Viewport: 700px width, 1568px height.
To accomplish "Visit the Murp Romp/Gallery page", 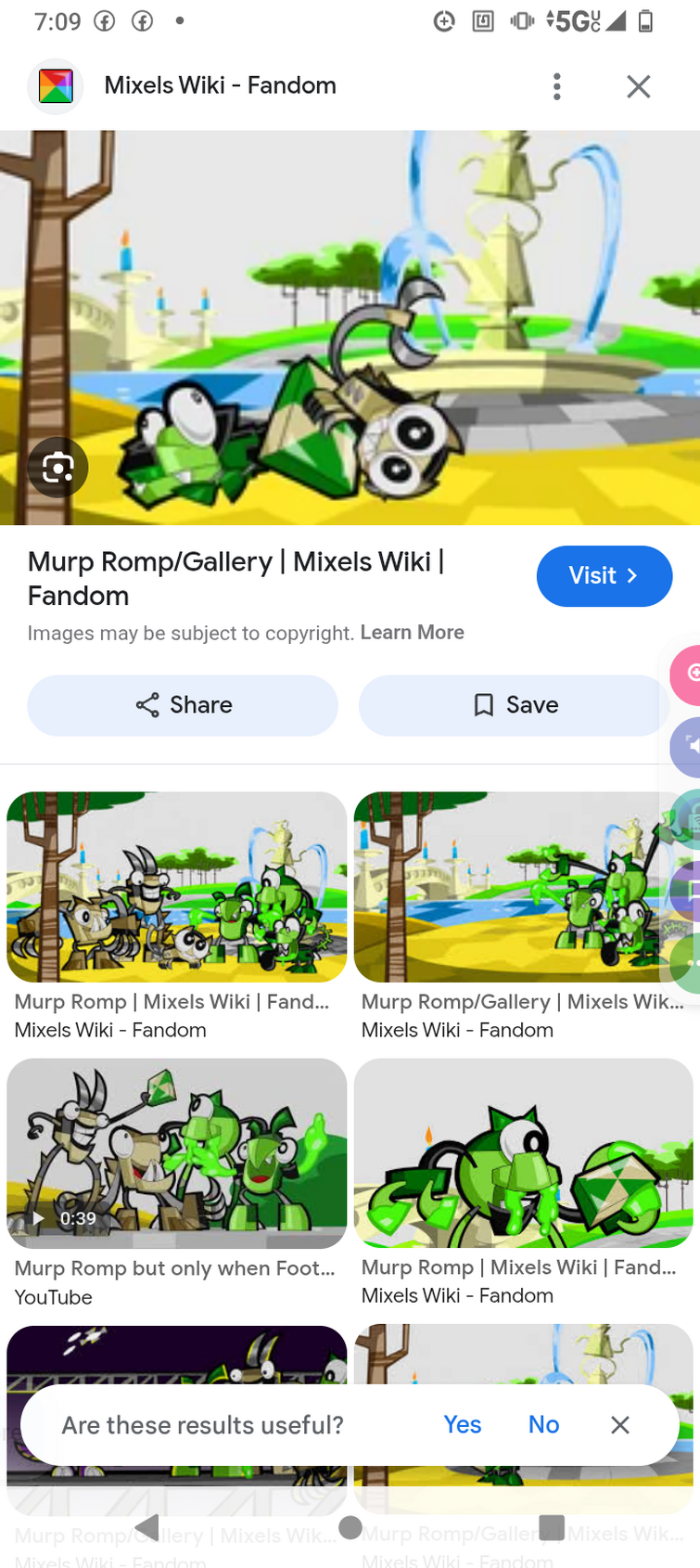I will 604,576.
